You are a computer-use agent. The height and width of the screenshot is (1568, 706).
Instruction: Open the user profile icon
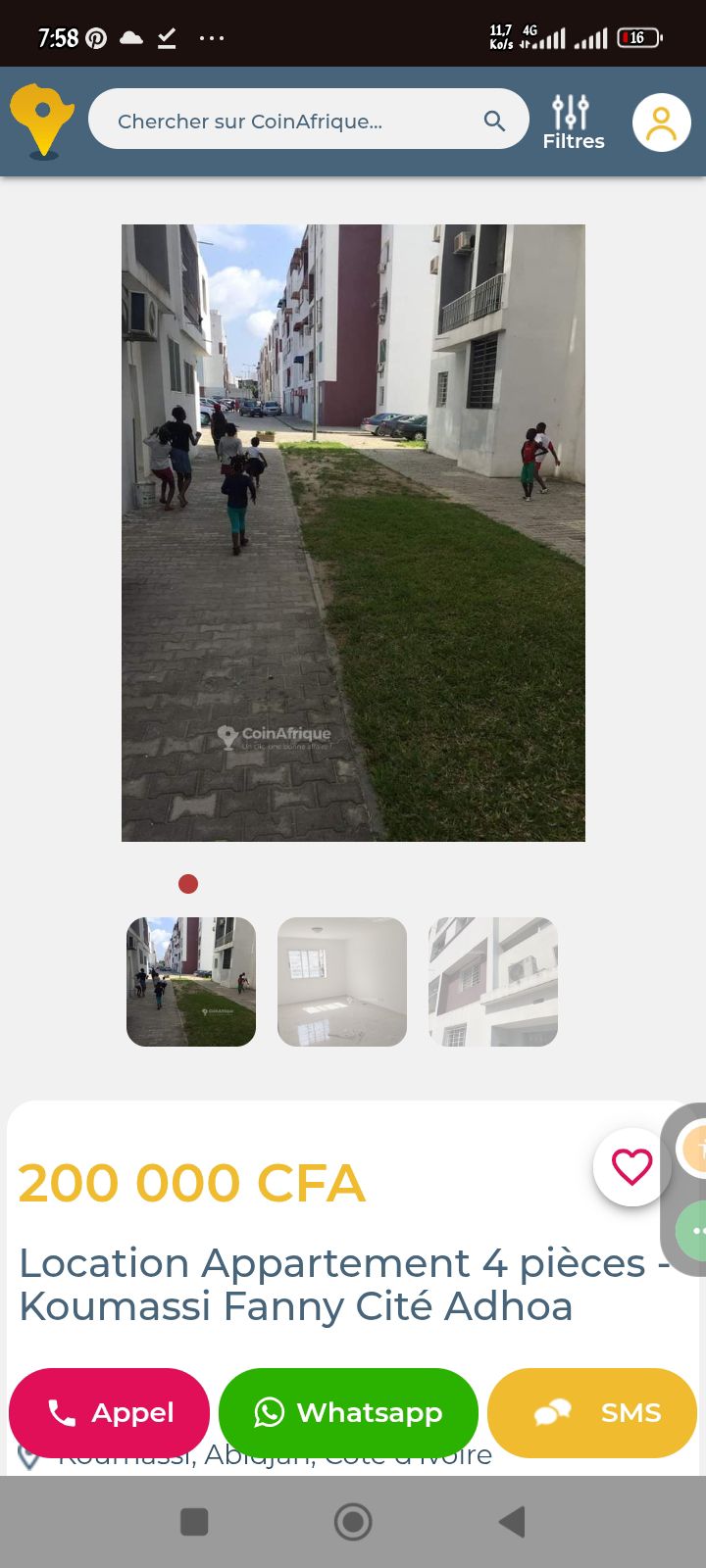[662, 122]
